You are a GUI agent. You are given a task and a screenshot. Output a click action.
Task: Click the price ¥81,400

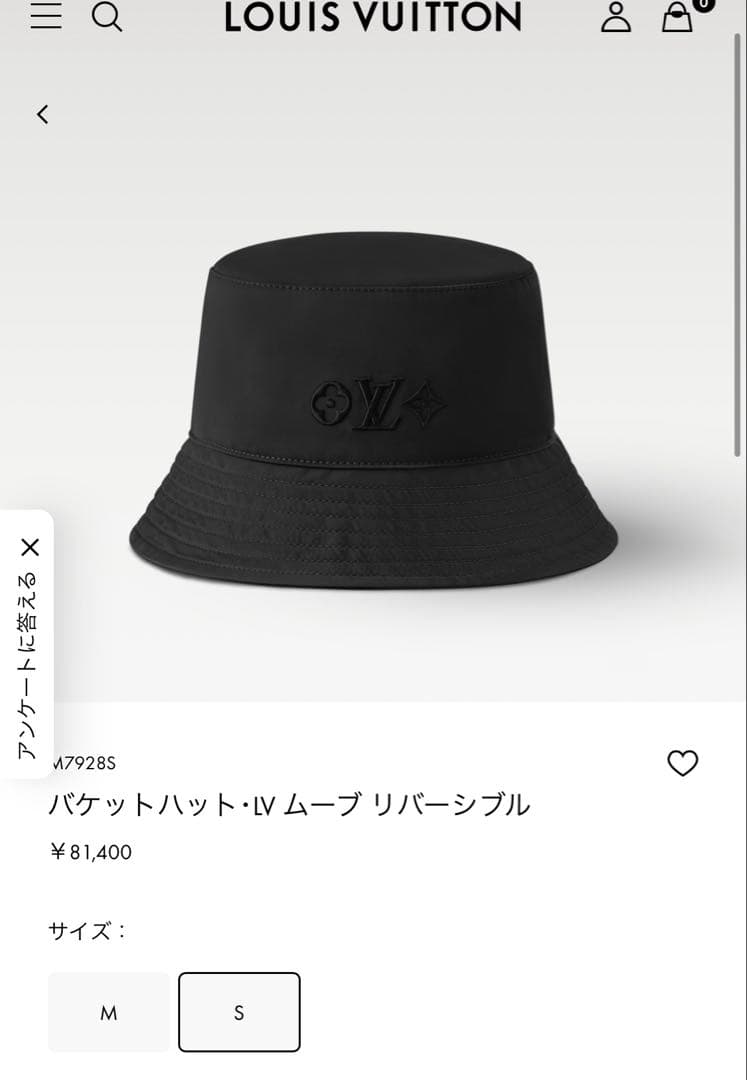tap(91, 852)
